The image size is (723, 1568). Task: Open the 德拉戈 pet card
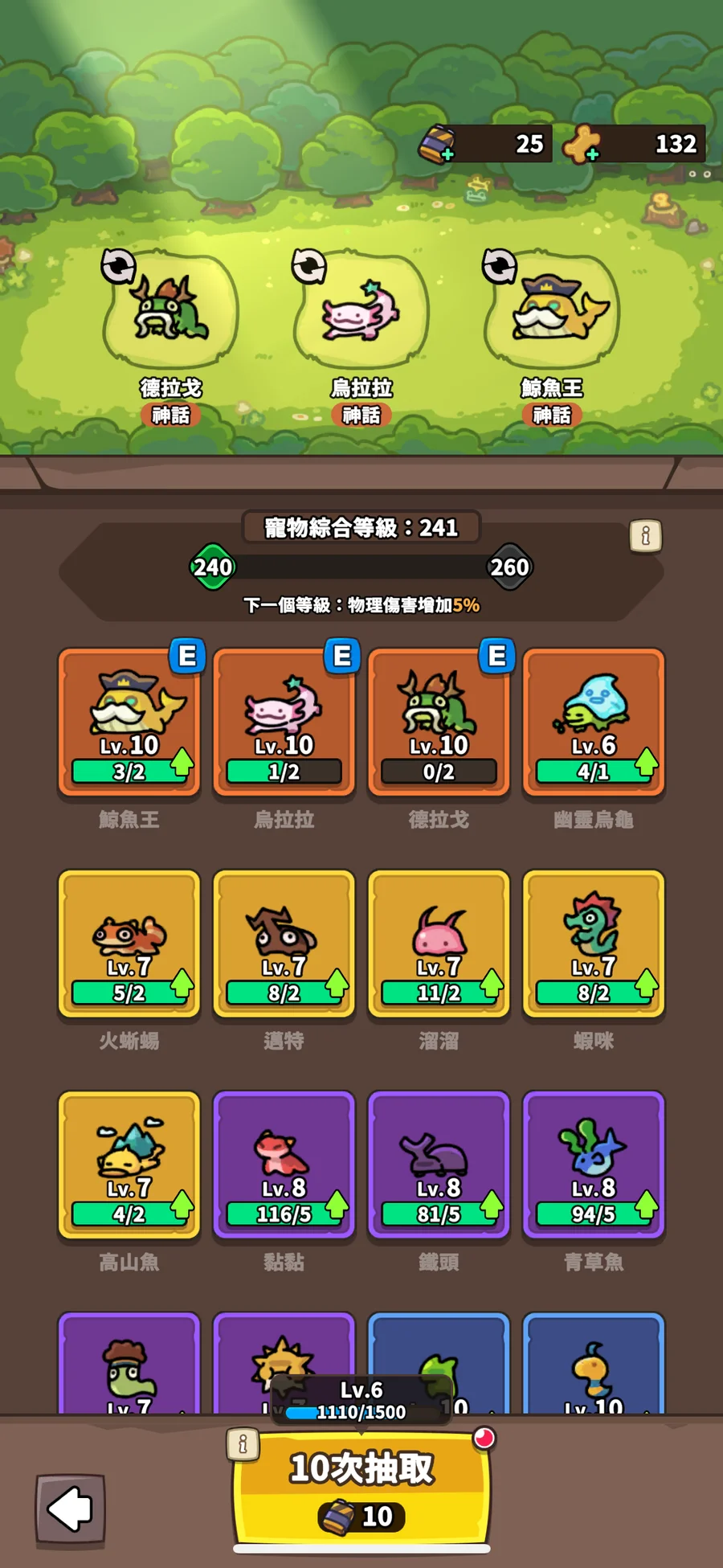[439, 722]
